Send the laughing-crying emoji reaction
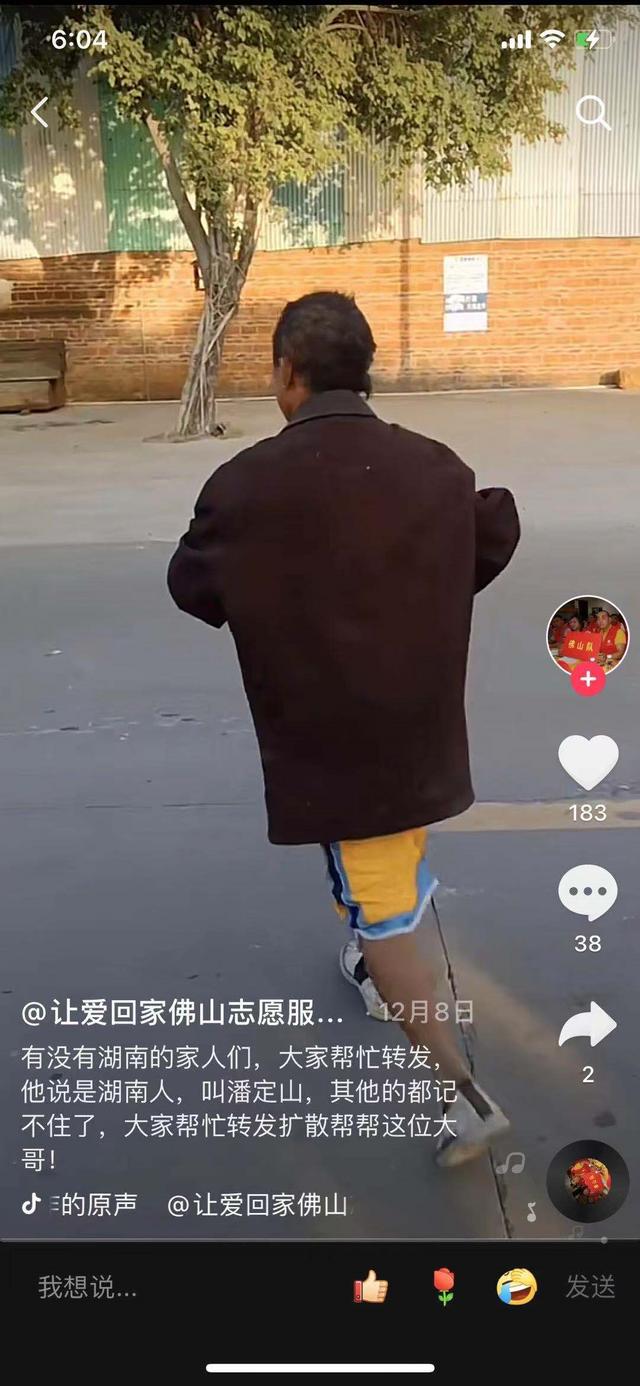 516,1287
